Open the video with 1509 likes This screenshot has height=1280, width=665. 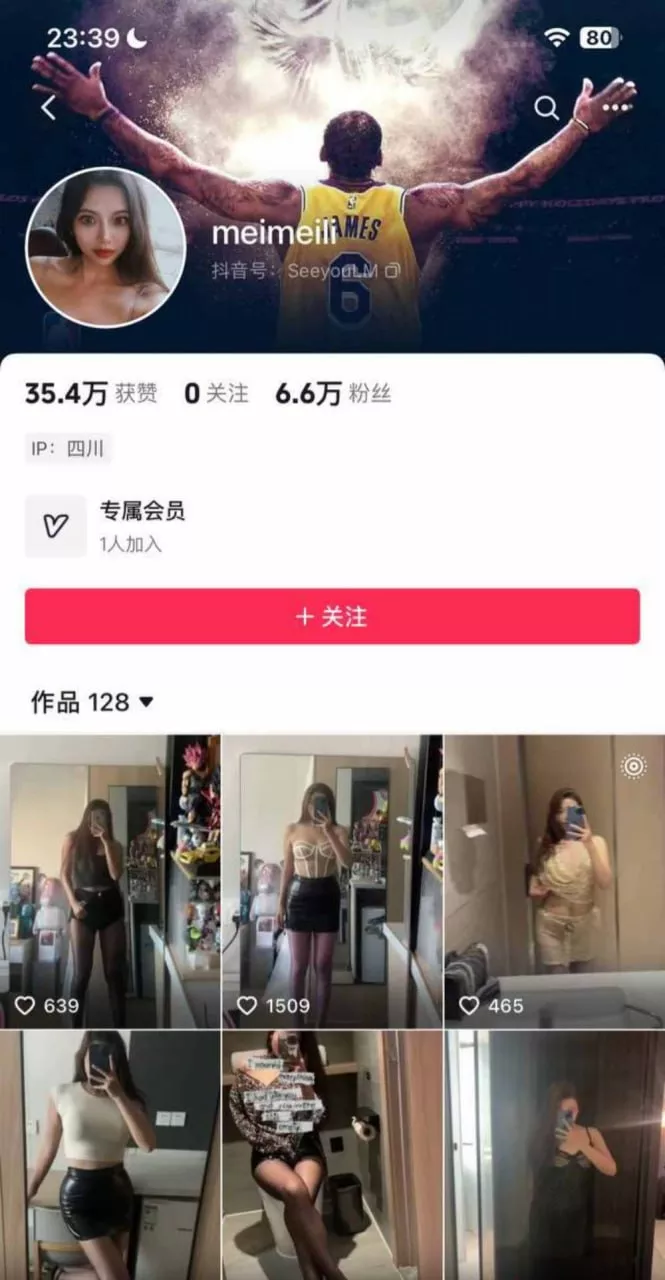point(332,881)
